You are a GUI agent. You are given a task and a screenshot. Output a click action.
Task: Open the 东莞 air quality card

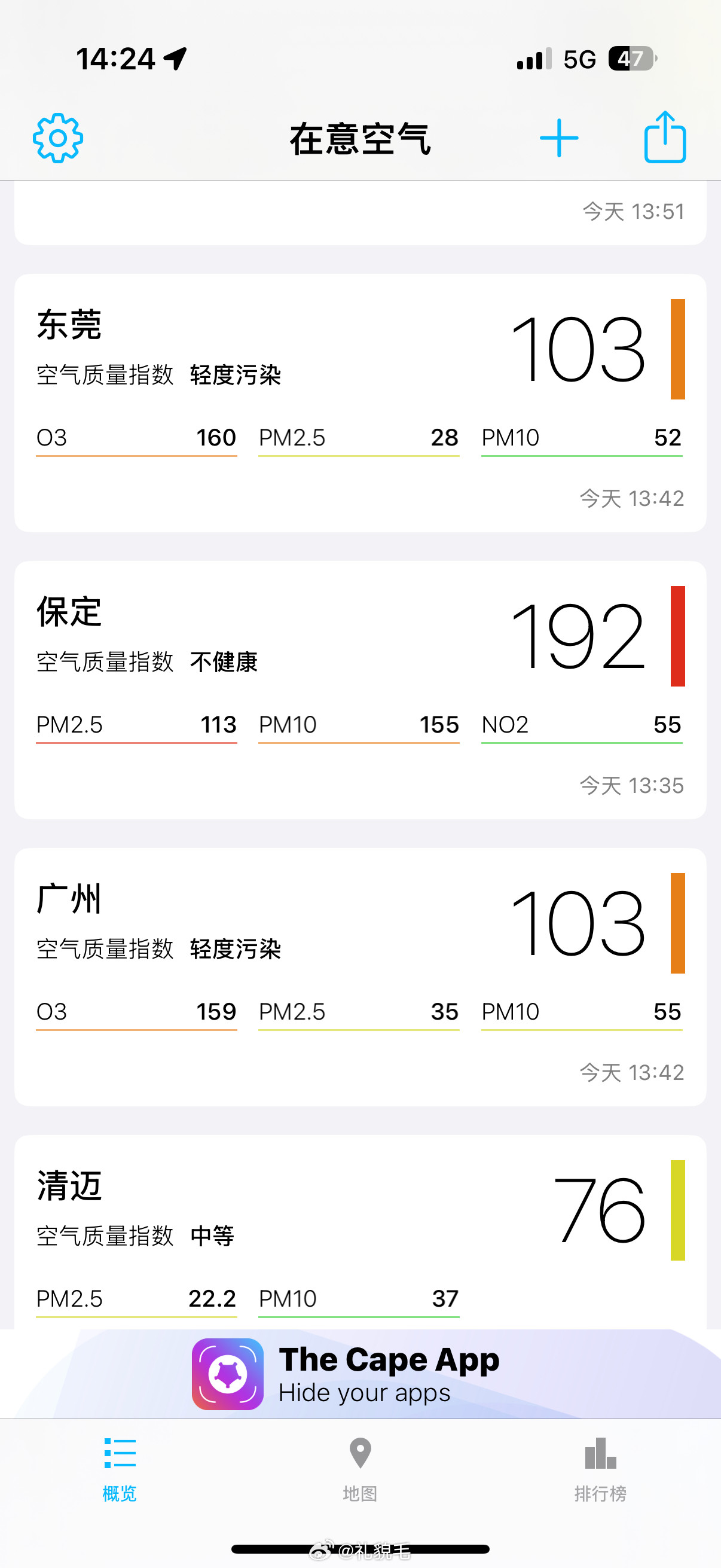pos(360,402)
